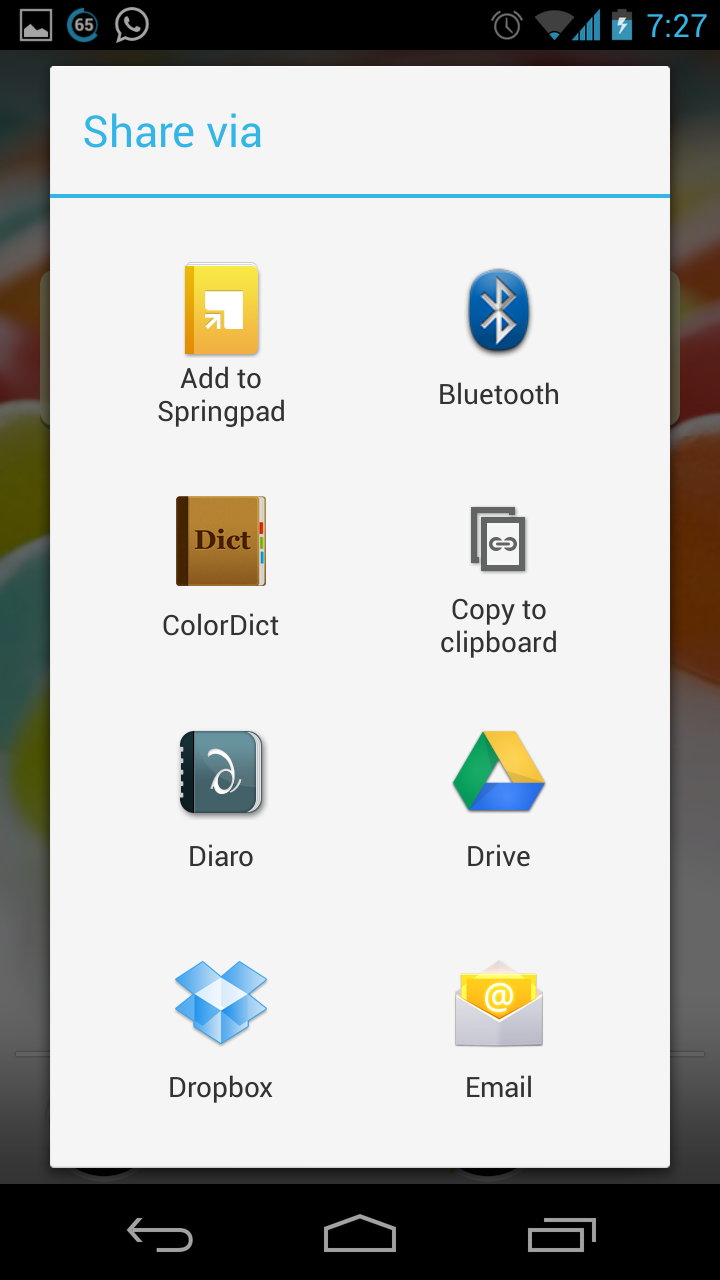720x1280 pixels.
Task: Send to Google Drive
Action: [x=498, y=798]
